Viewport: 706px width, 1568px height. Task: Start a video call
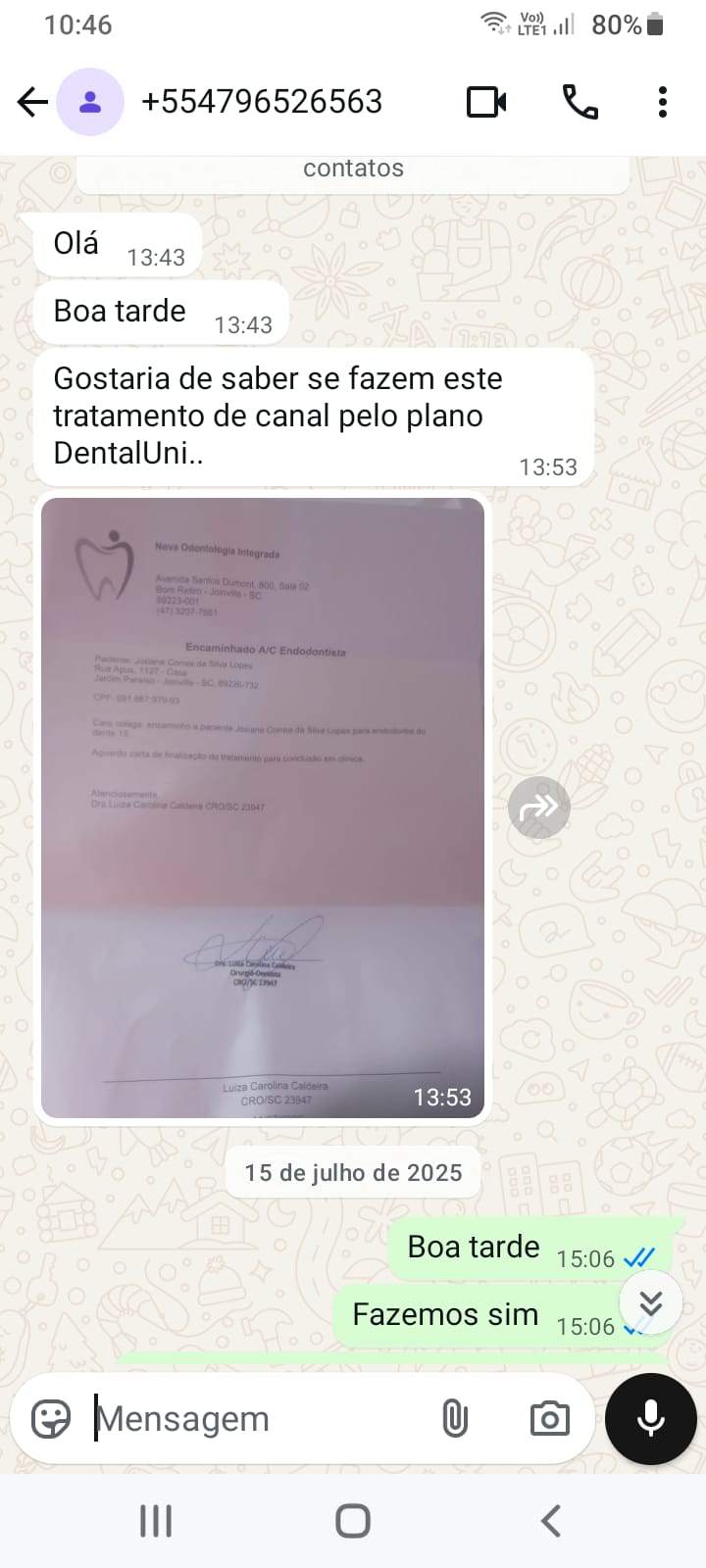(486, 102)
